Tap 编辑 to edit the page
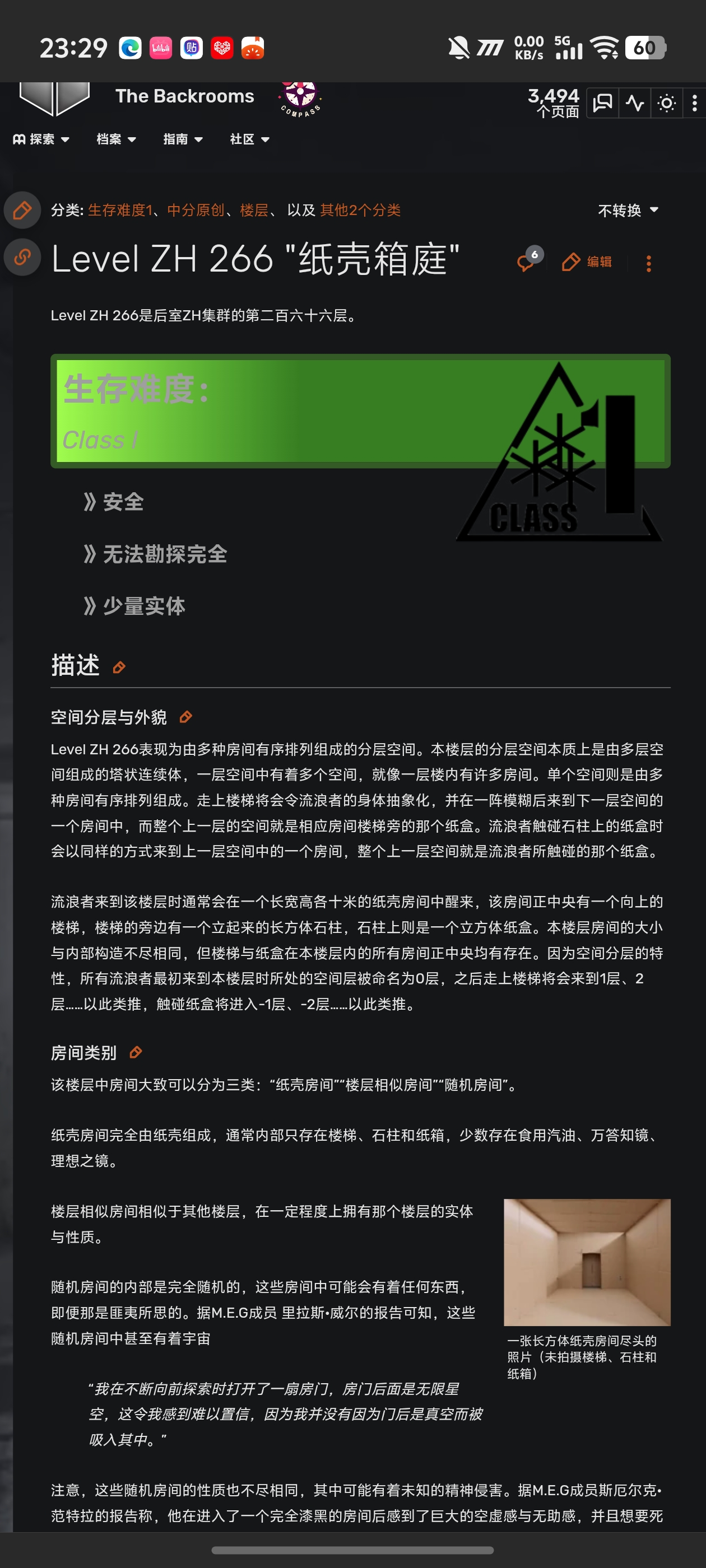The image size is (706, 1568). coord(587,262)
